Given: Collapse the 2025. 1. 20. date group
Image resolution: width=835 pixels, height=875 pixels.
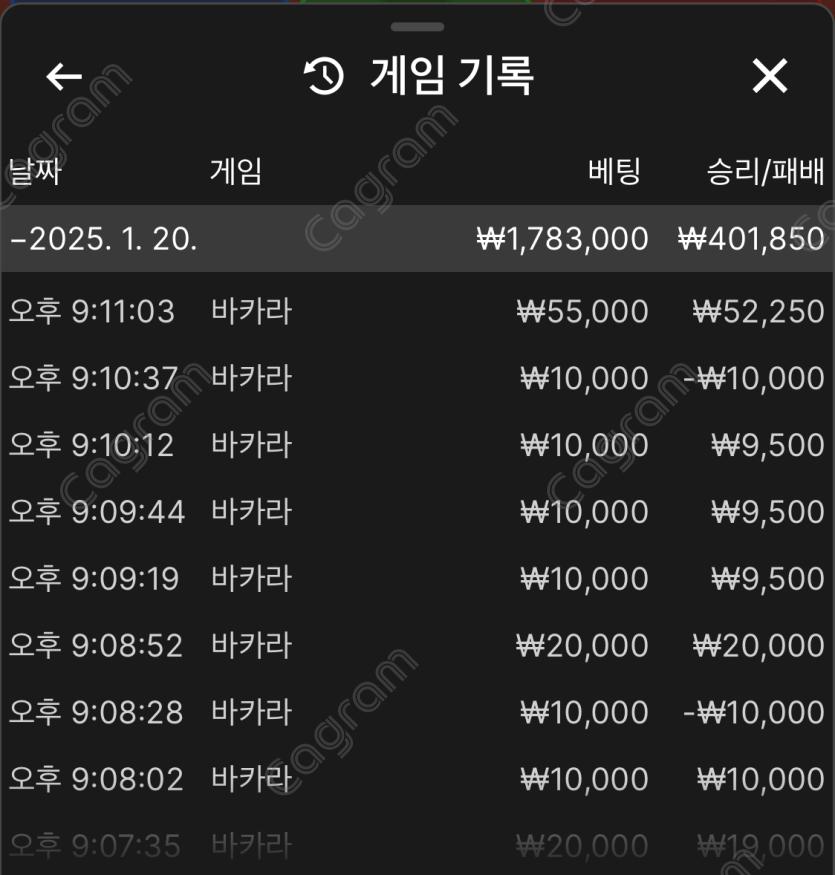Looking at the screenshot, I should point(417,239).
